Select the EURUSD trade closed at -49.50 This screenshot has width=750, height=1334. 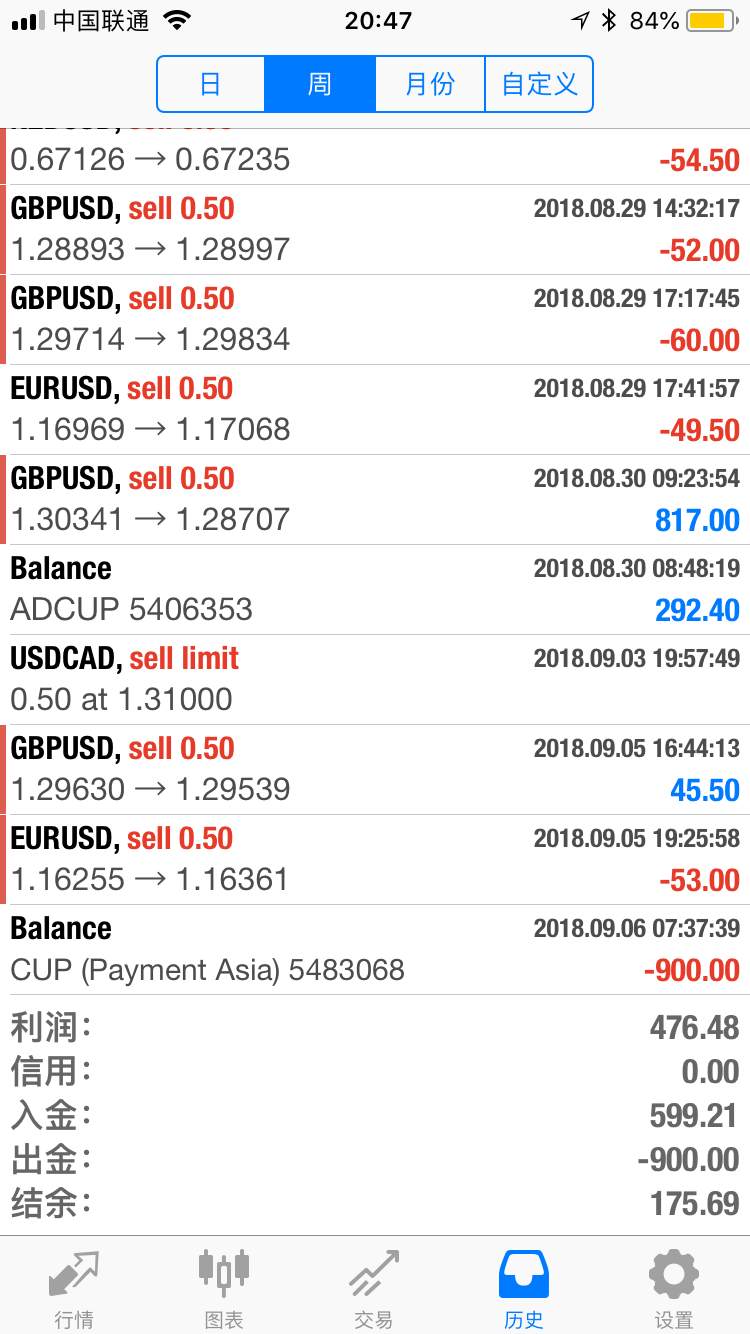tap(375, 410)
